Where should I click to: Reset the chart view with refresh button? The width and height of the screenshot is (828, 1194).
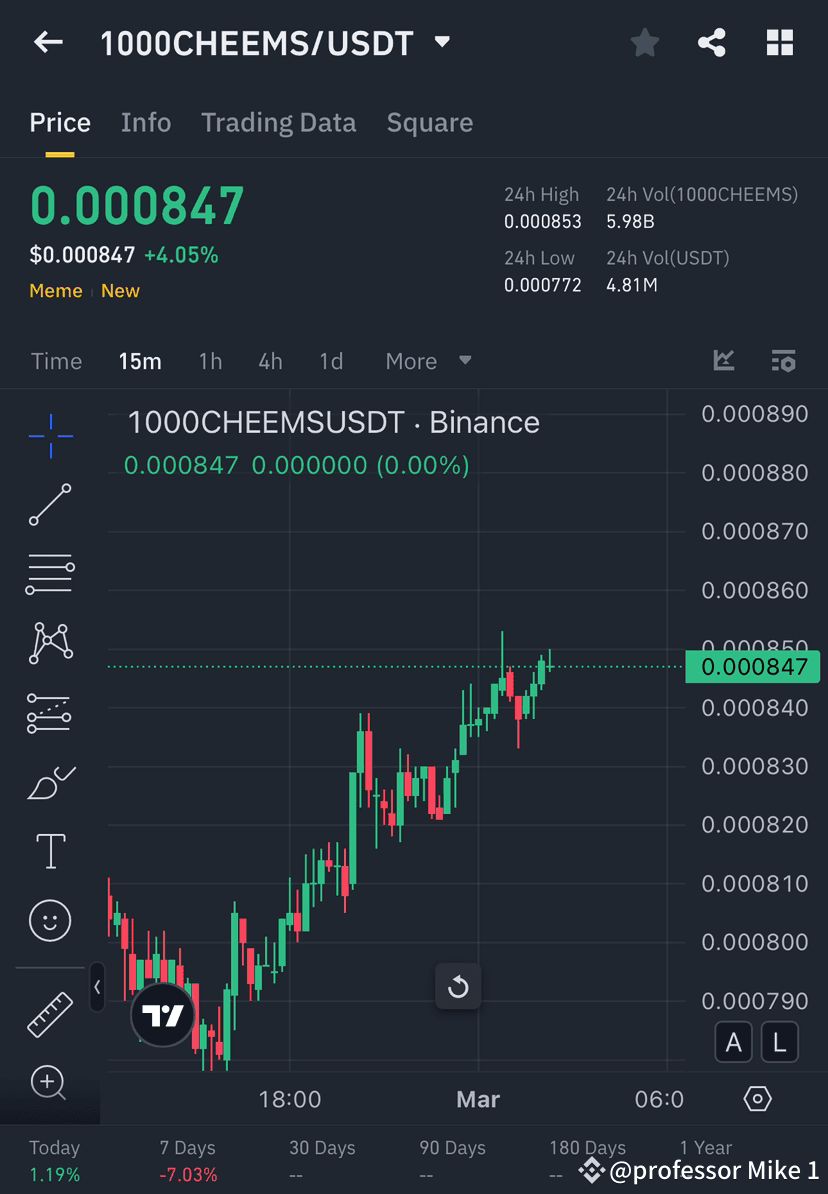(458, 986)
